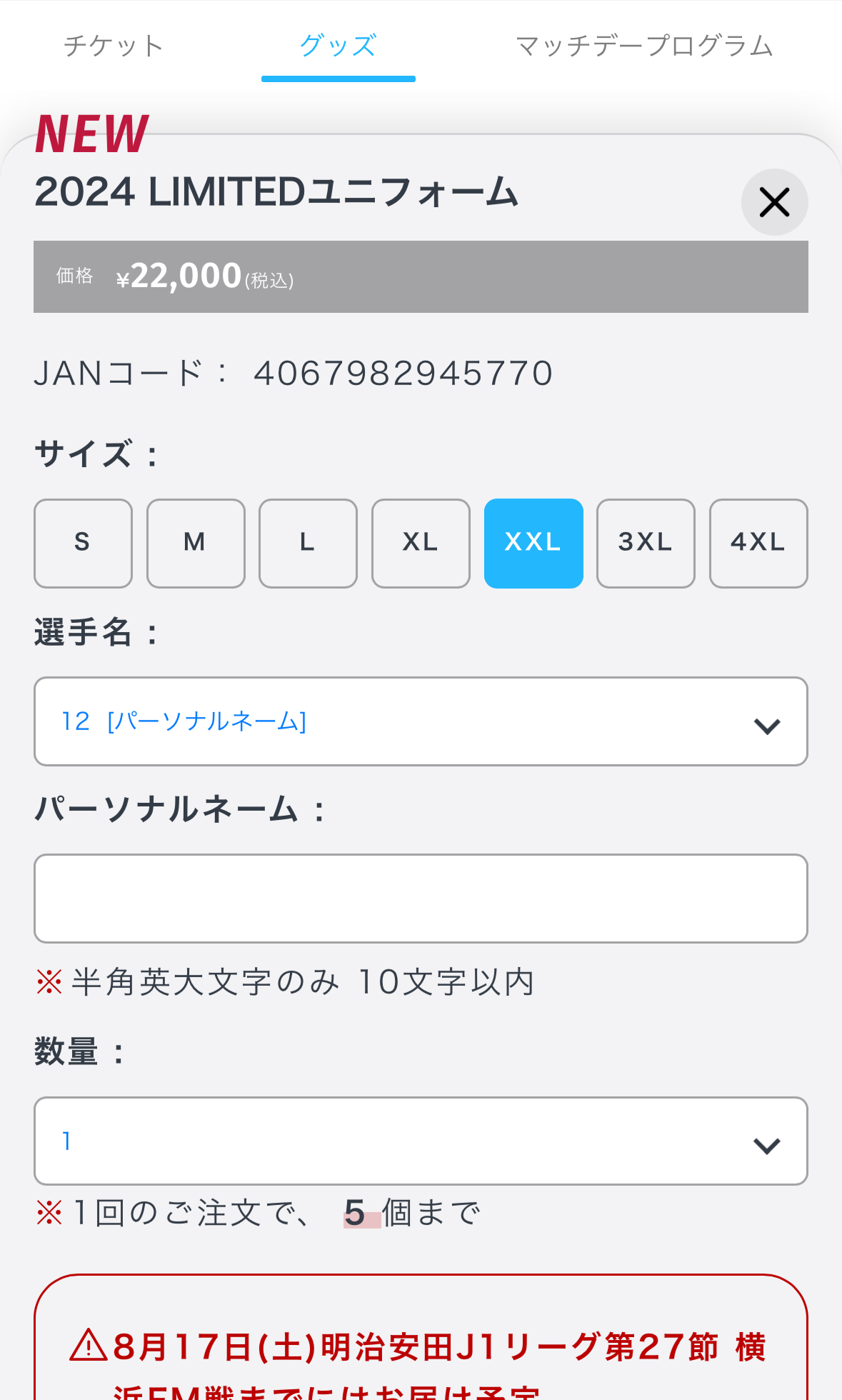Open the マッチデープログラム tab
This screenshot has height=1400, width=842.
point(644,46)
